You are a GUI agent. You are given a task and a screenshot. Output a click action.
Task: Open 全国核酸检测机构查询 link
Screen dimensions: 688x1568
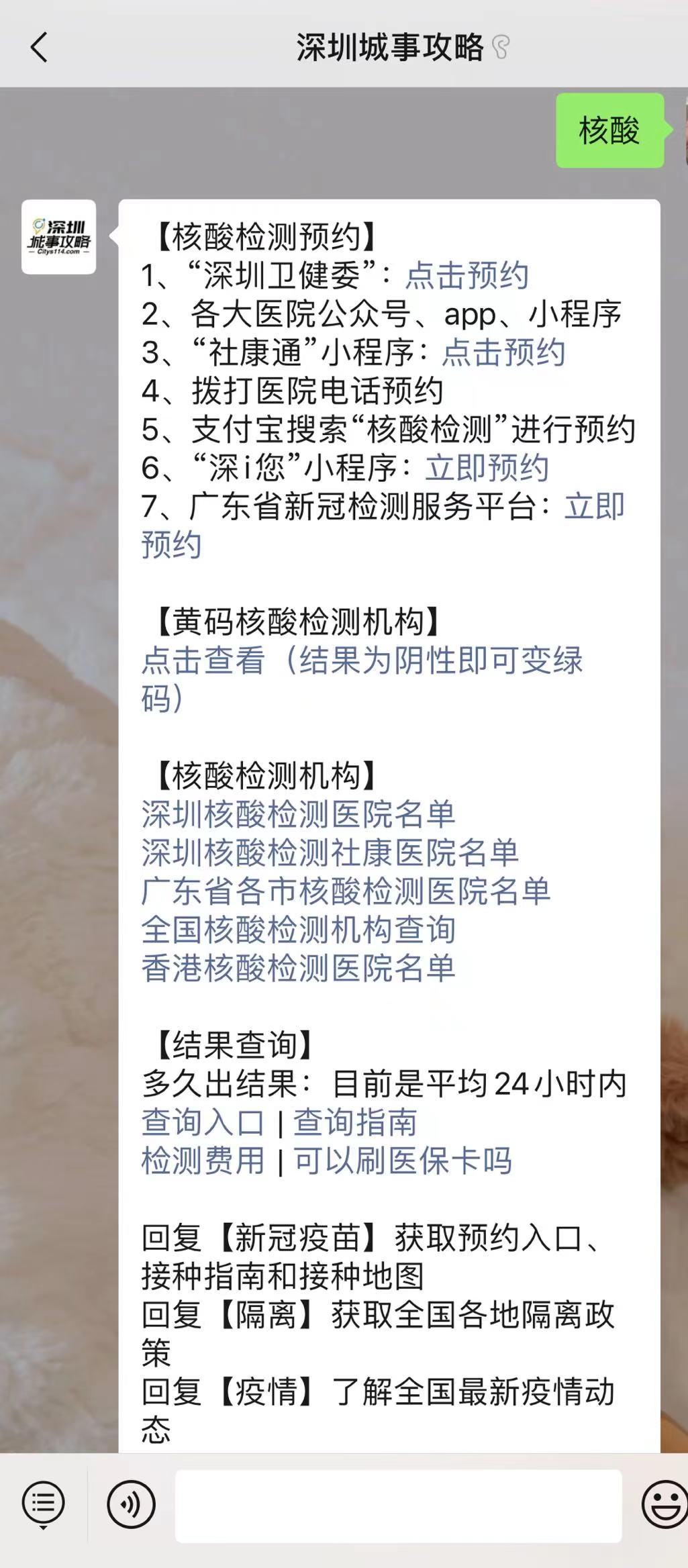tap(298, 930)
